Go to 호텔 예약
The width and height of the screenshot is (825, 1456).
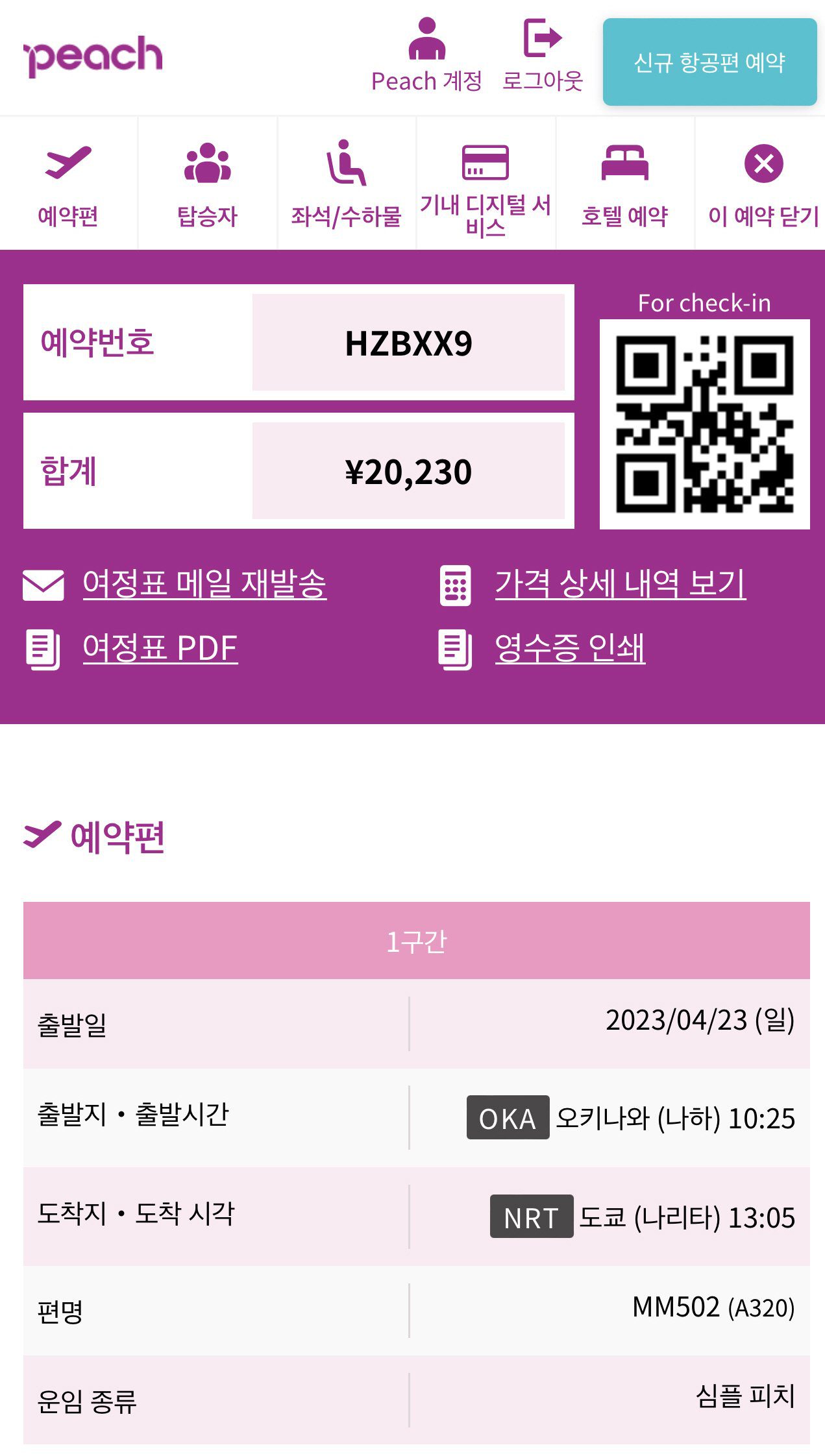[x=624, y=185]
